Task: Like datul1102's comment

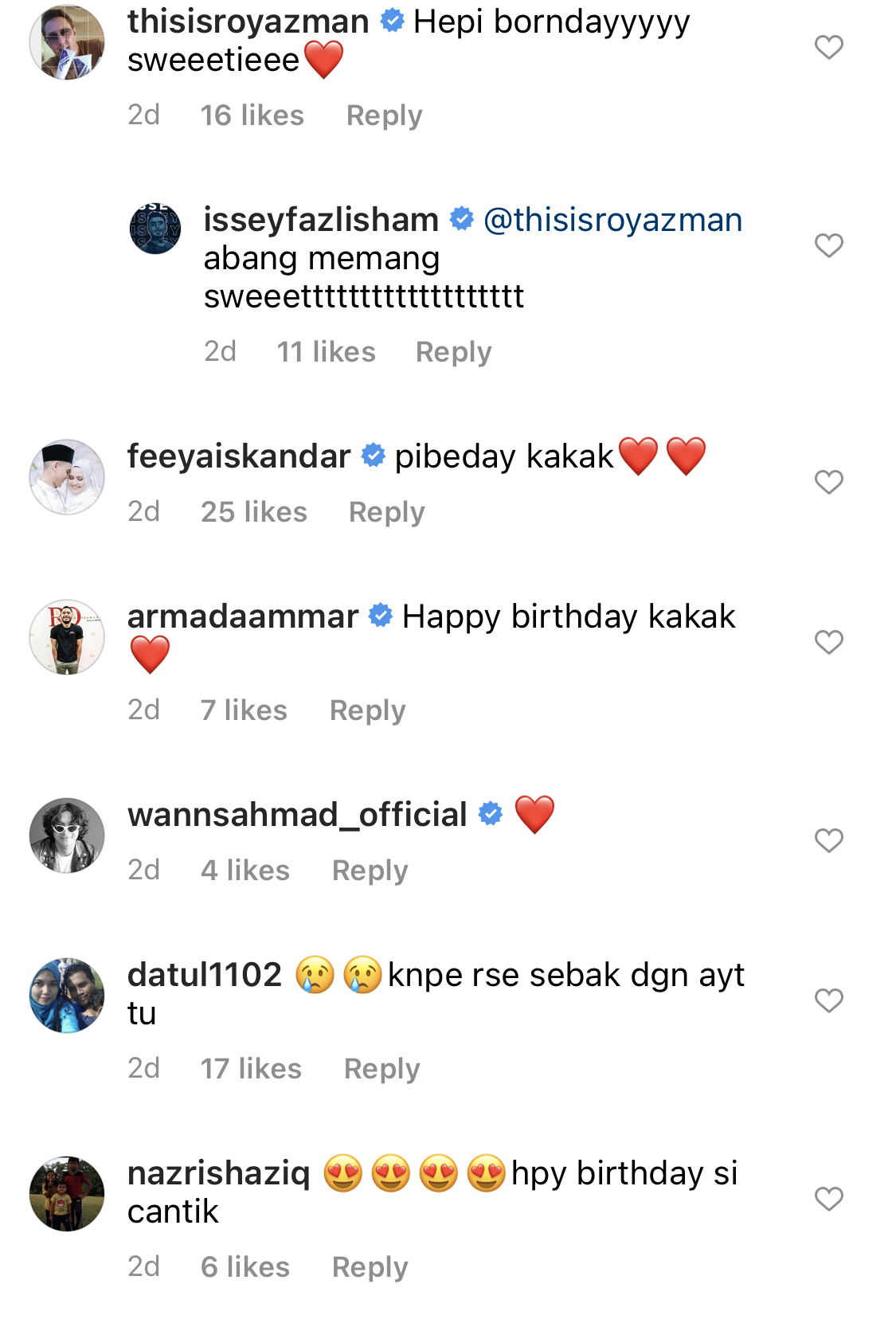Action: click(828, 1000)
